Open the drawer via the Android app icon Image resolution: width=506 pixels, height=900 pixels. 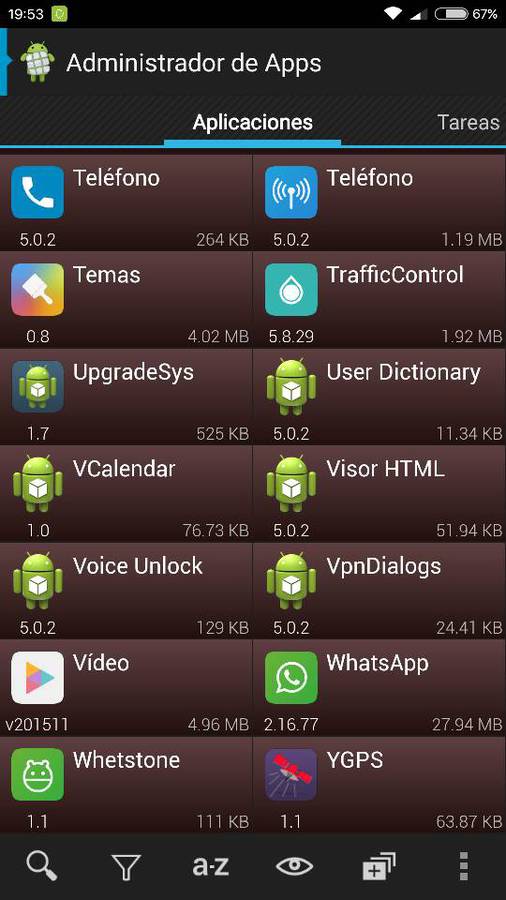[x=37, y=63]
